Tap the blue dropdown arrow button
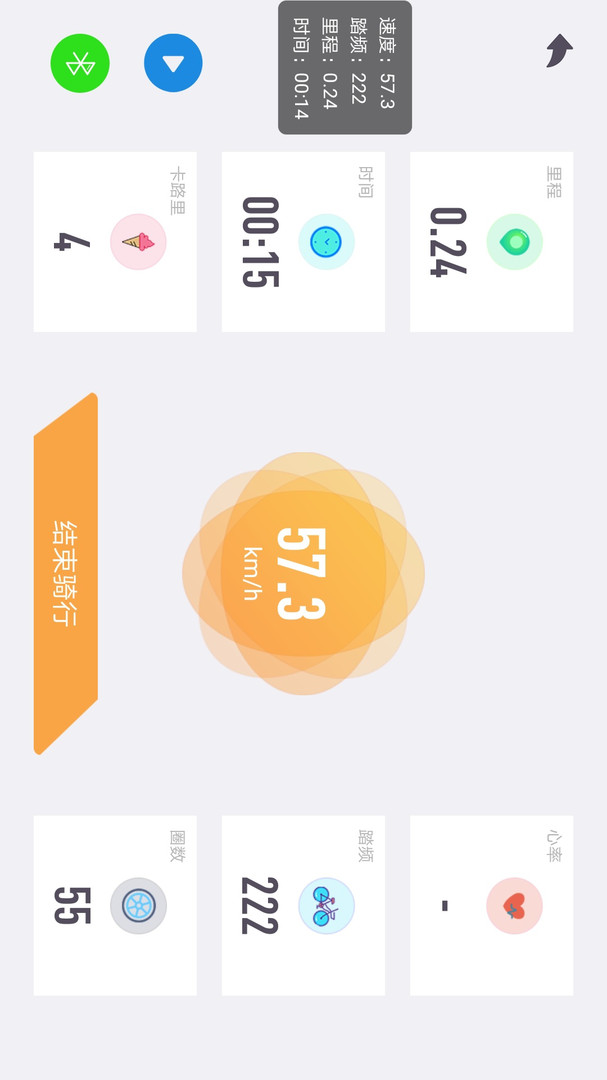Viewport: 607px width, 1080px height. coord(173,64)
